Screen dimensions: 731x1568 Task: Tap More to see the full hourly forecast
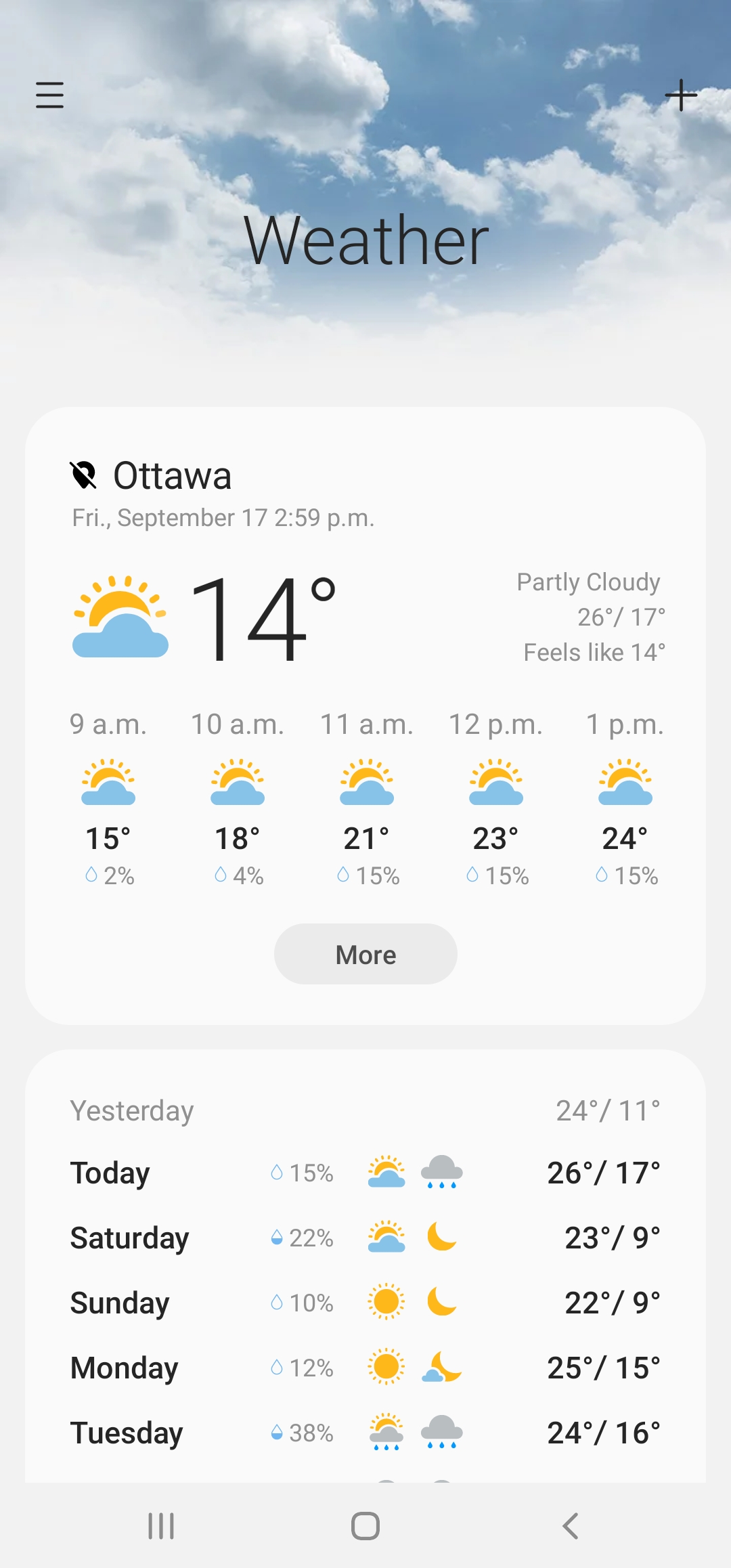pyautogui.click(x=365, y=955)
